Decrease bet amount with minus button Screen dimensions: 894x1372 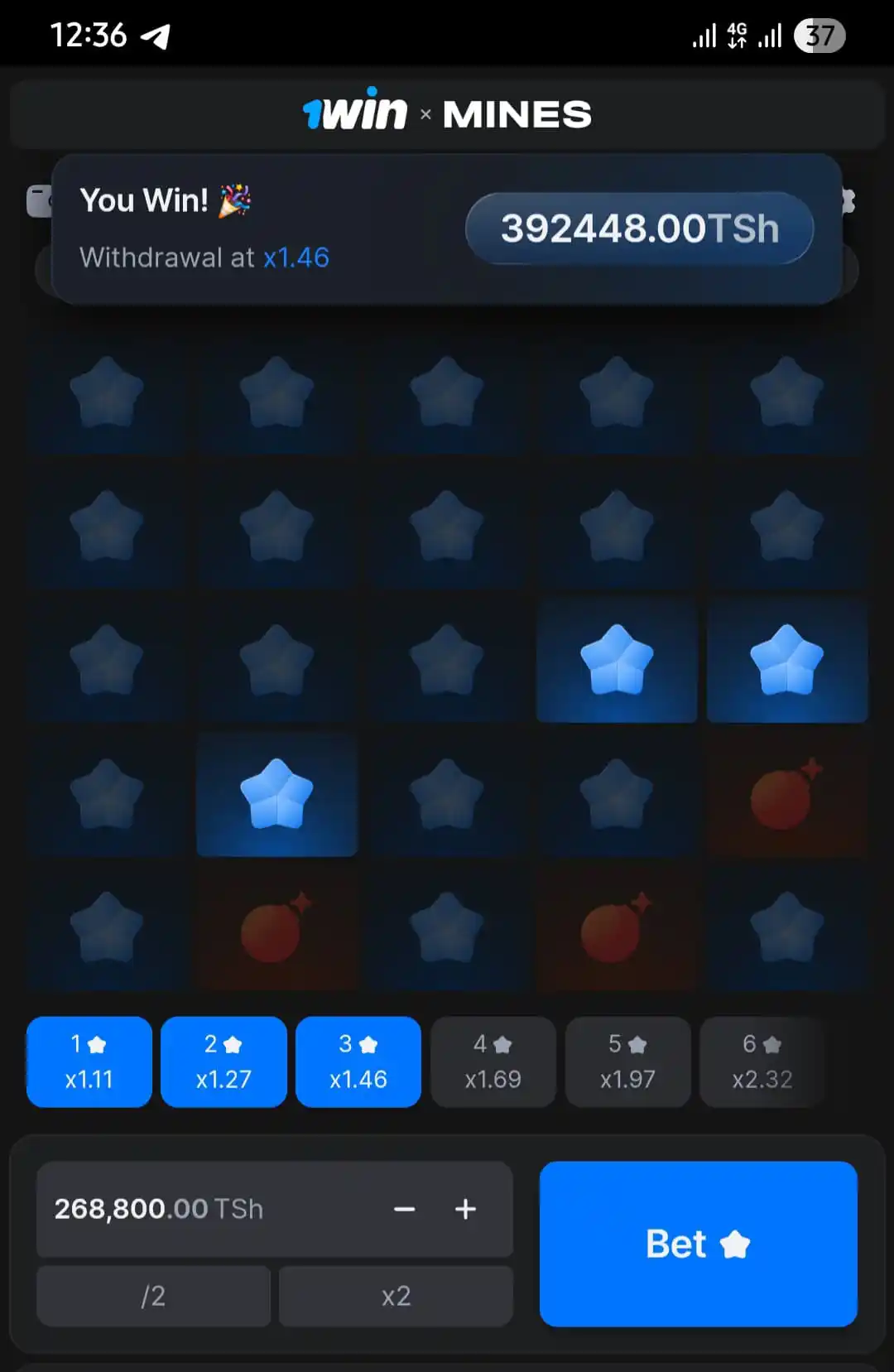point(404,1209)
